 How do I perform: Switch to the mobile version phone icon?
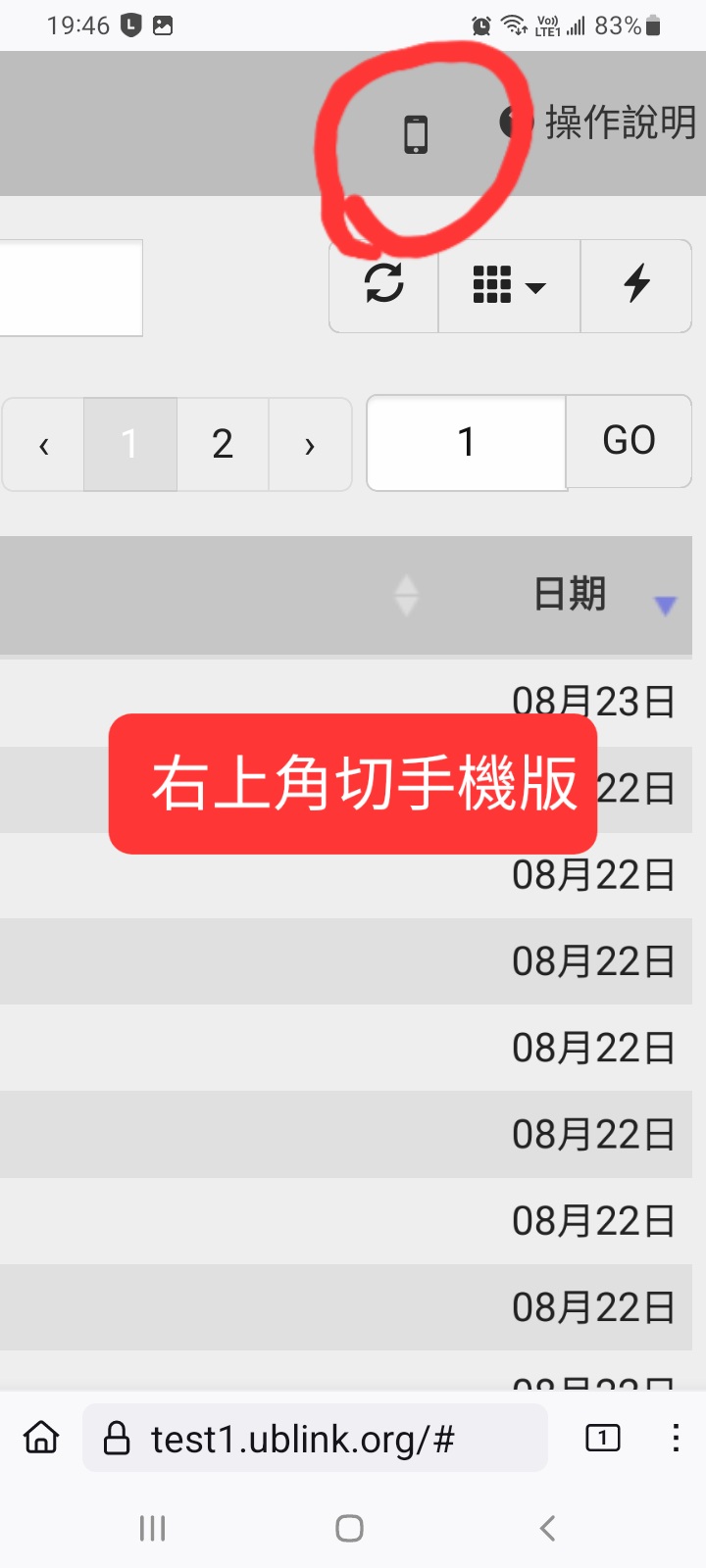pos(416,134)
